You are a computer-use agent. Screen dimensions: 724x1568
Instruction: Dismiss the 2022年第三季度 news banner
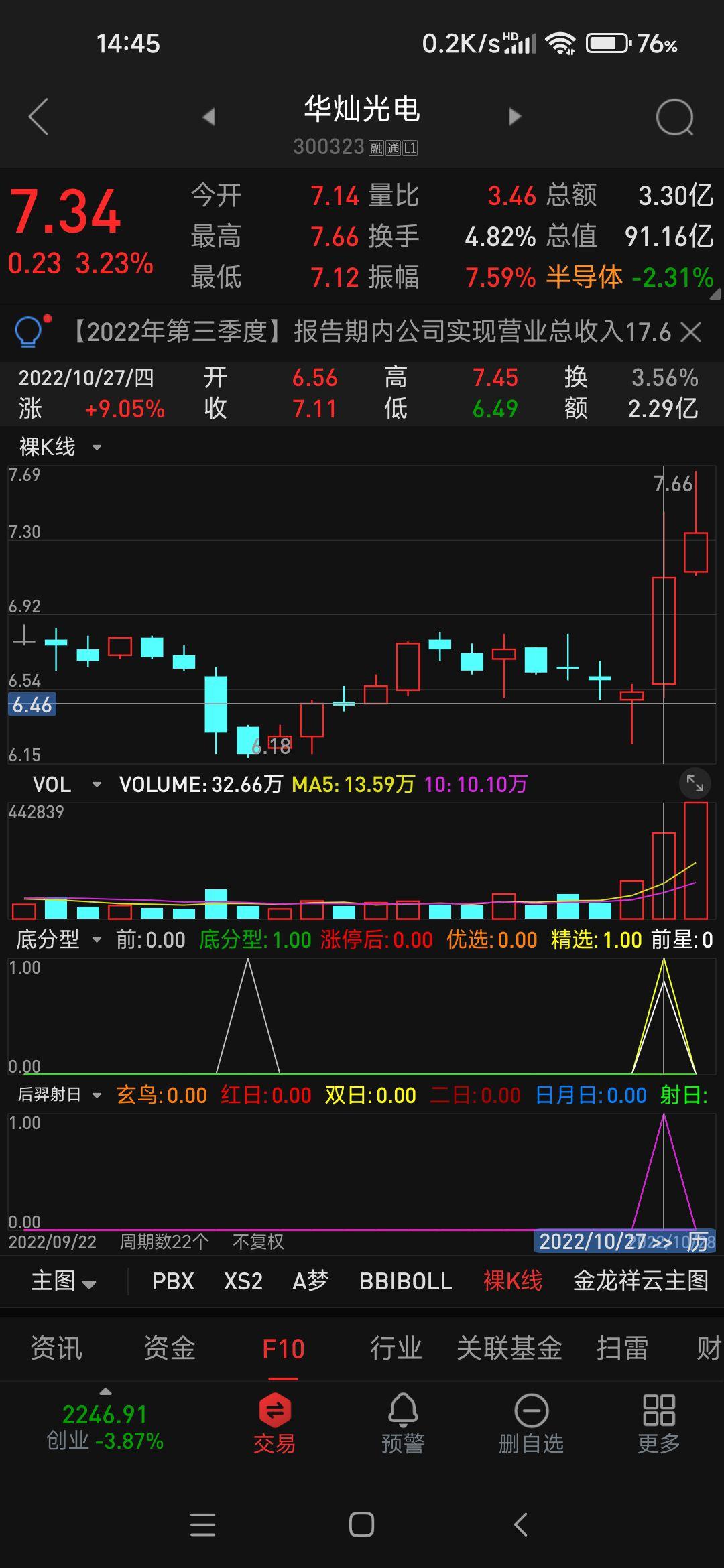click(x=690, y=332)
